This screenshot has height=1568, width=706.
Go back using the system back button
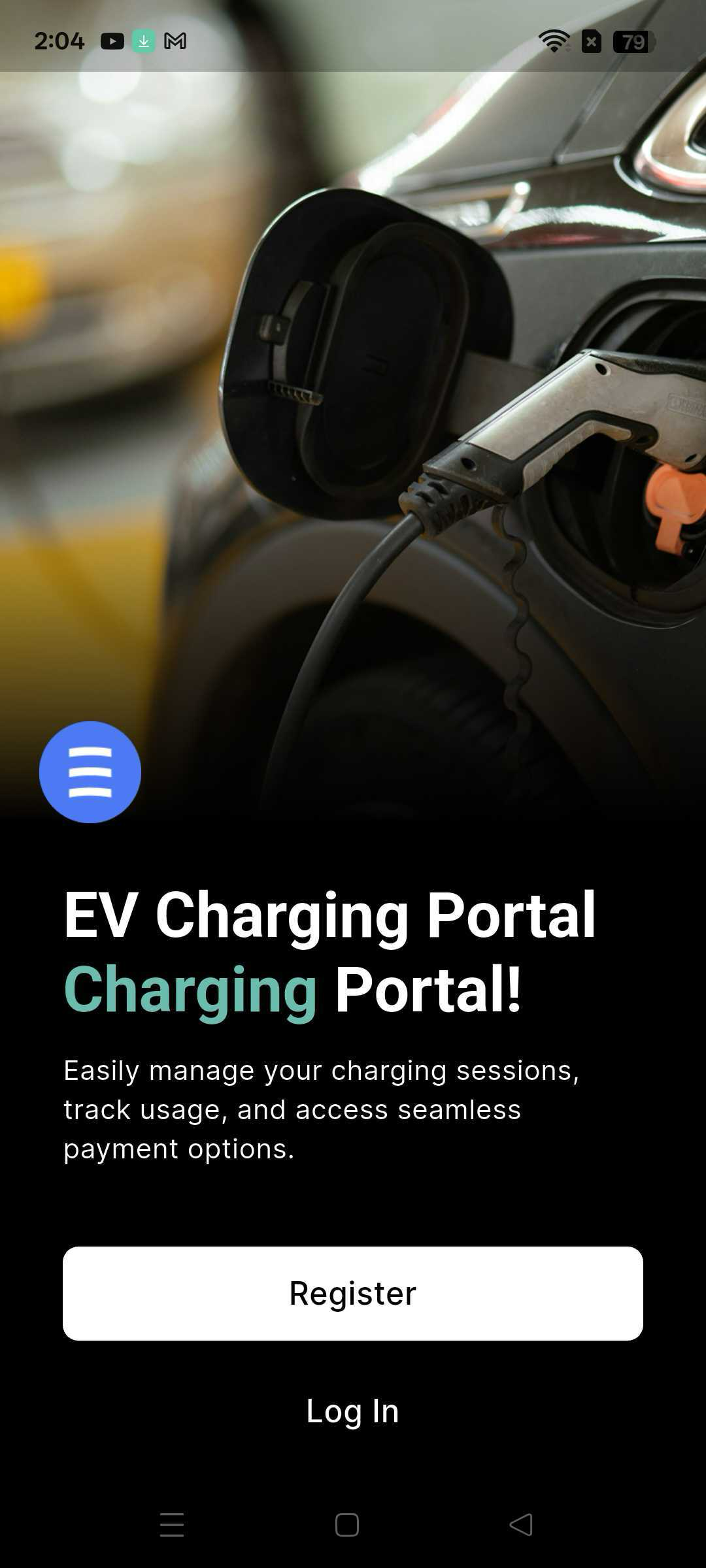click(521, 1525)
